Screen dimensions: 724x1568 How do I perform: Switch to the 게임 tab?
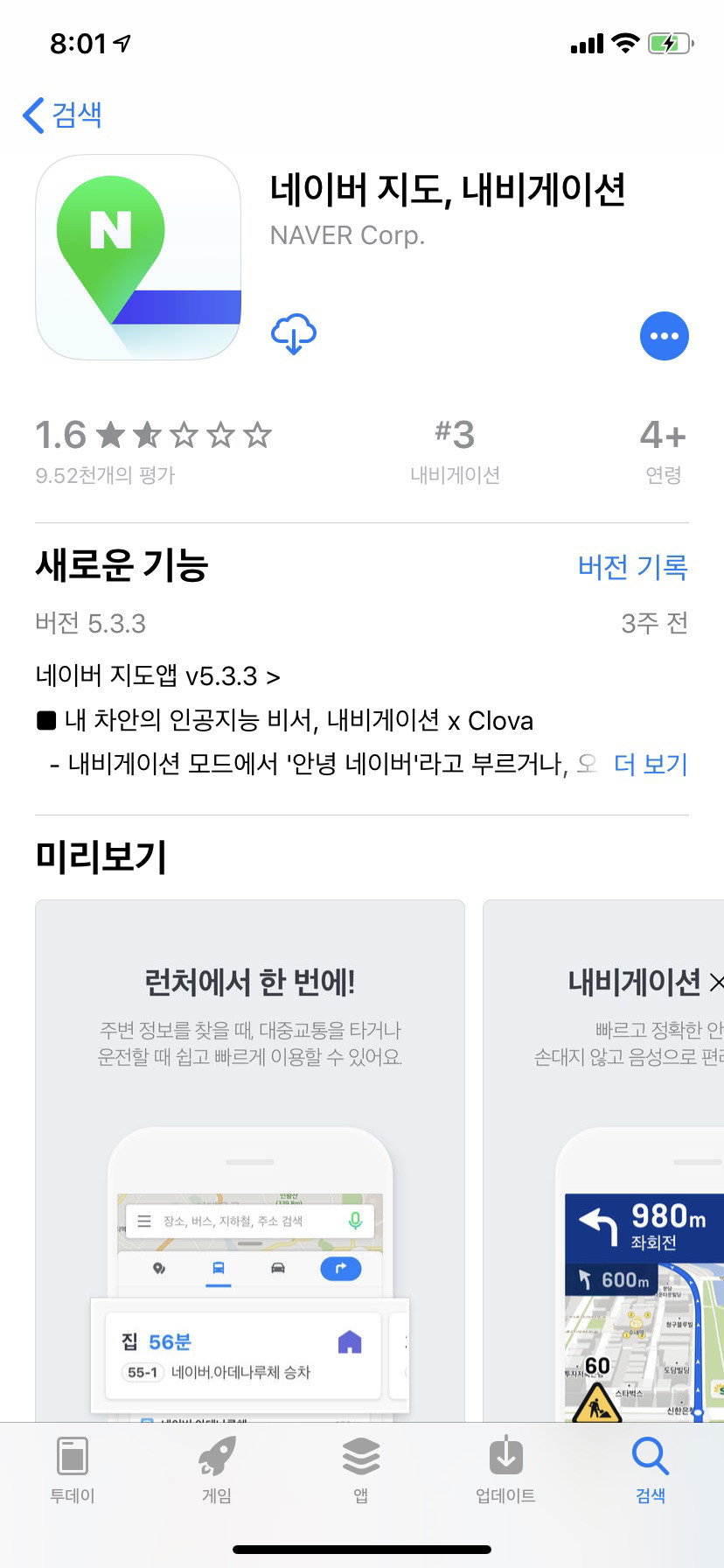pos(217,1470)
